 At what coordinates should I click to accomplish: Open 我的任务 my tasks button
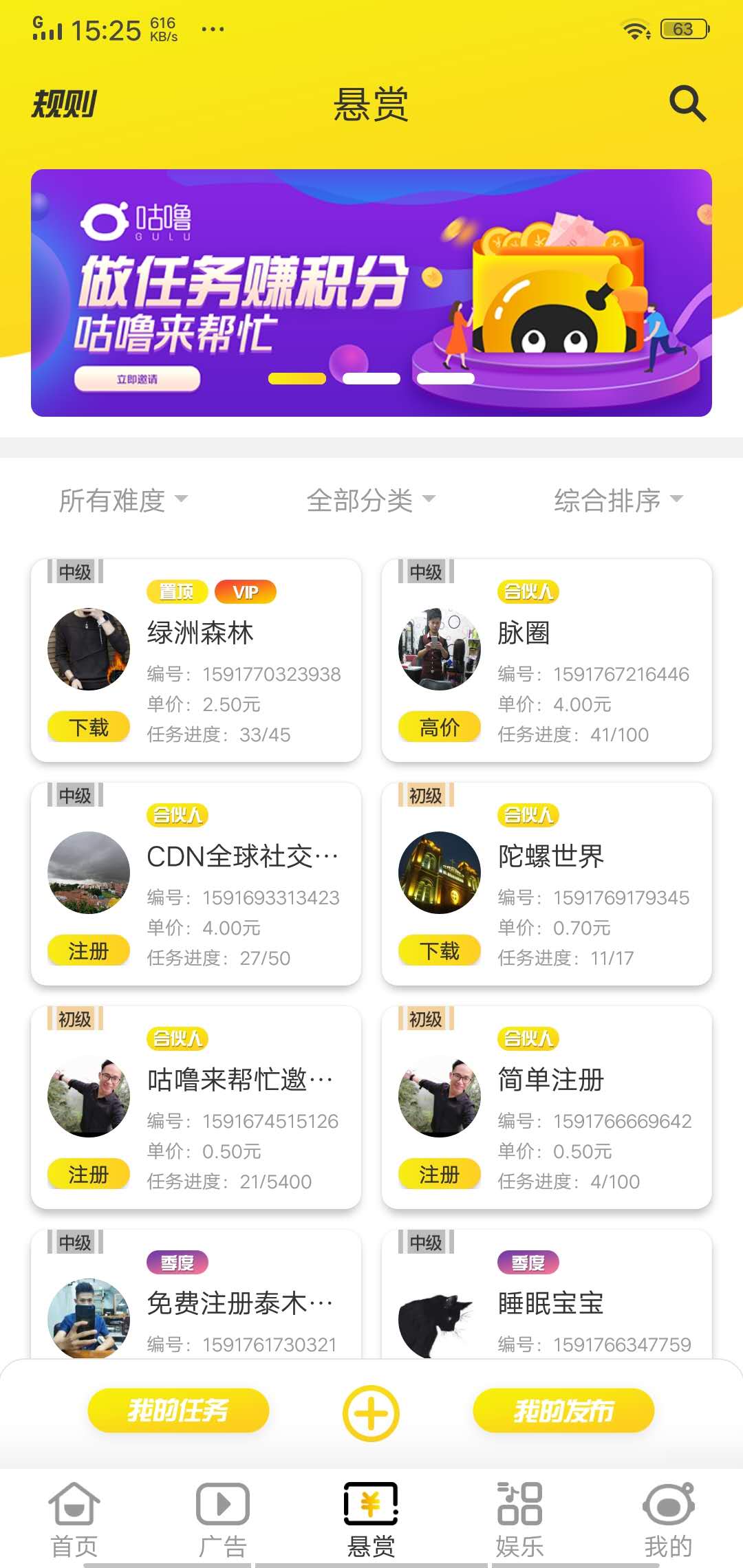[x=177, y=1411]
